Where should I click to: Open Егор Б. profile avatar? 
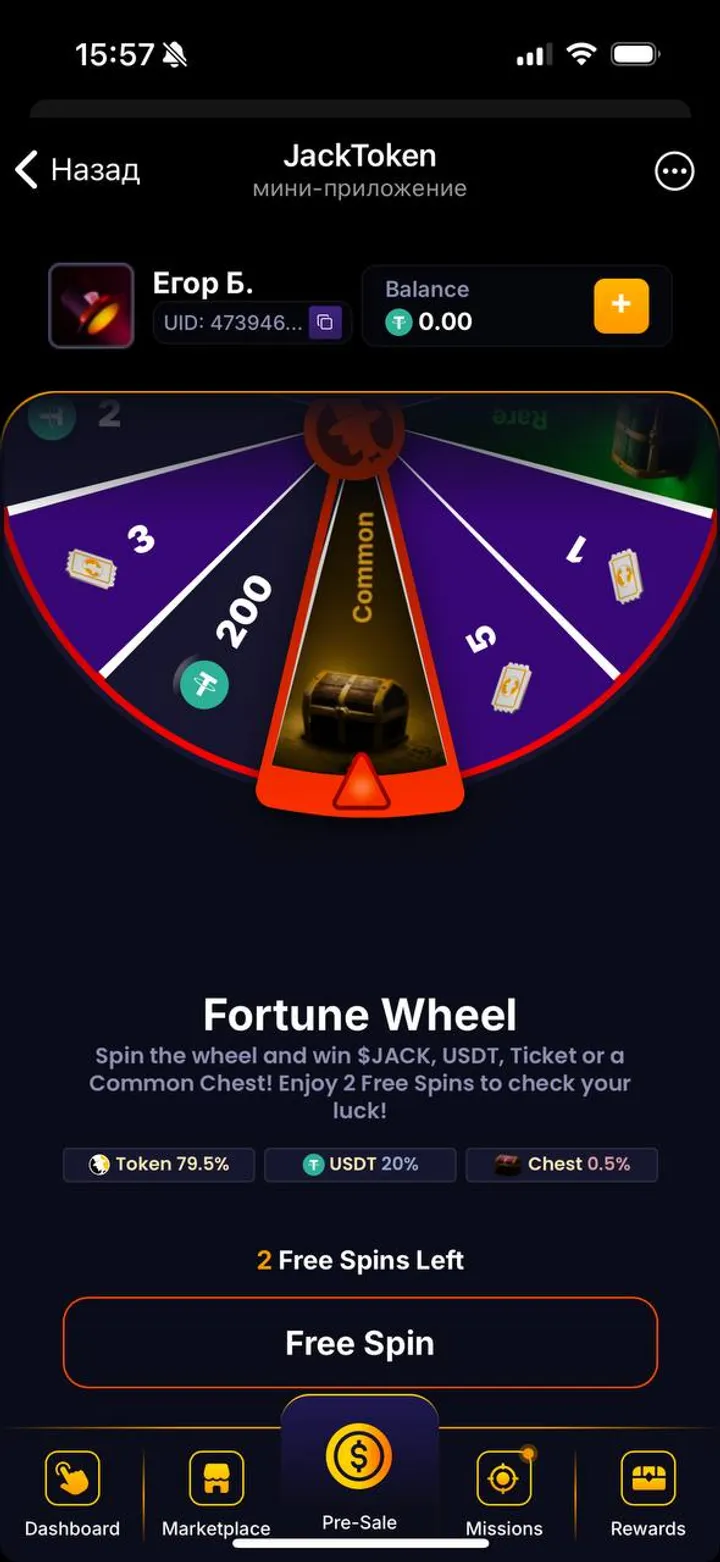91,306
